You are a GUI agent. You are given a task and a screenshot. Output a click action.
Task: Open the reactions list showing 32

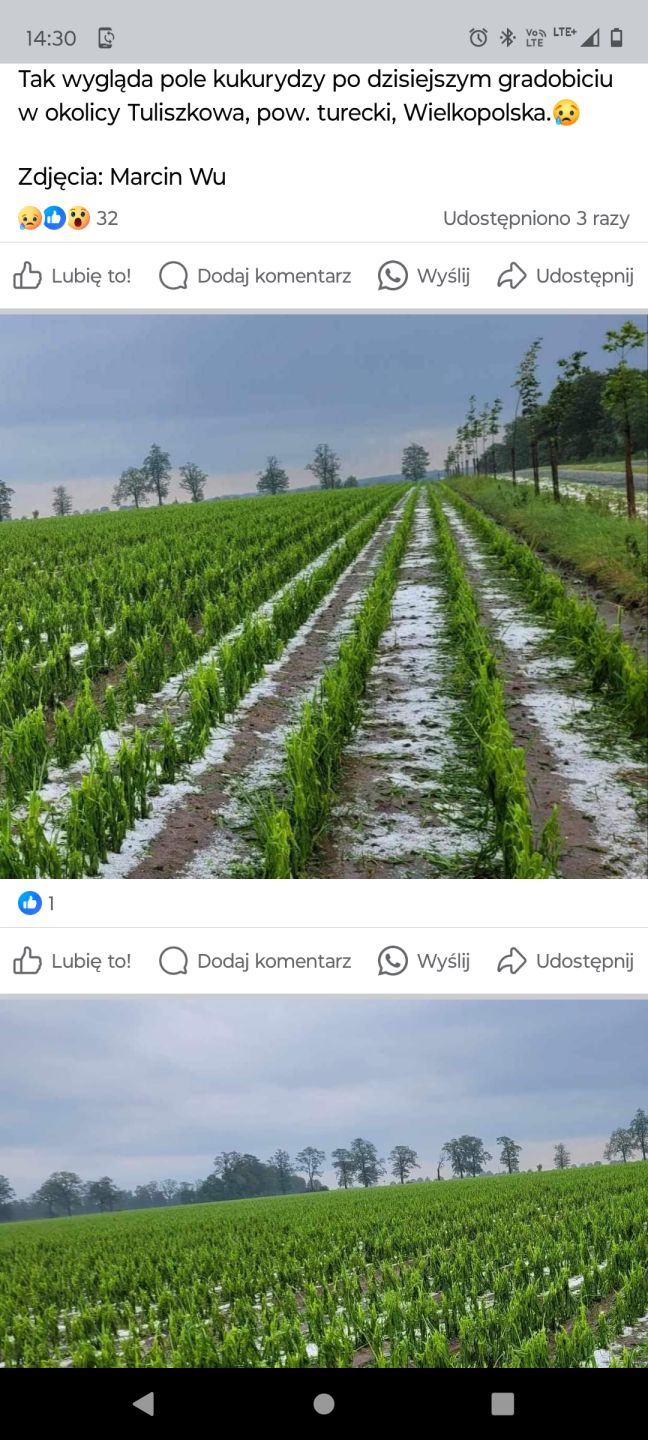(x=68, y=218)
